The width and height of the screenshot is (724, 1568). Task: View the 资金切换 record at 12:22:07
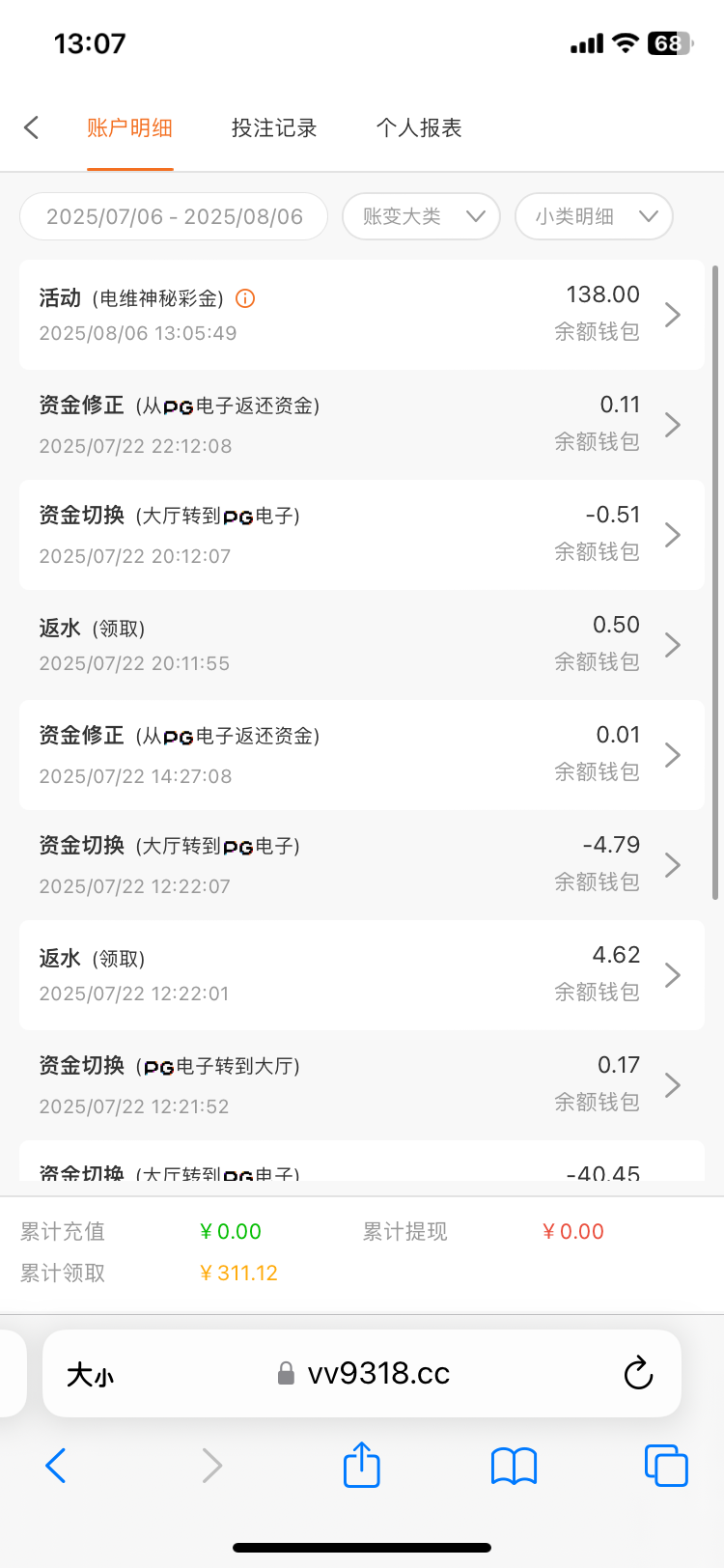(x=362, y=865)
